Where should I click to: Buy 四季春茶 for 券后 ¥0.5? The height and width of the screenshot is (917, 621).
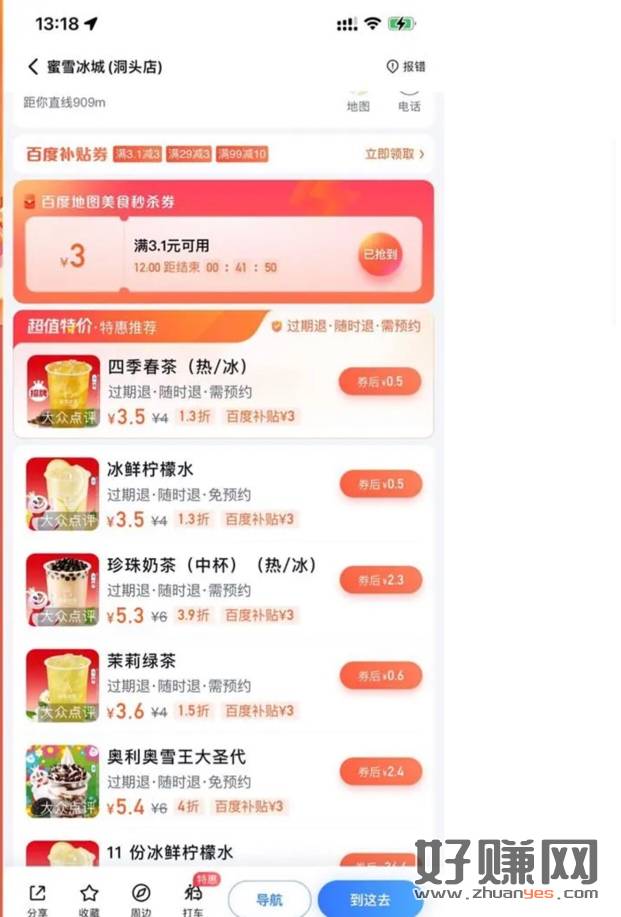point(380,381)
